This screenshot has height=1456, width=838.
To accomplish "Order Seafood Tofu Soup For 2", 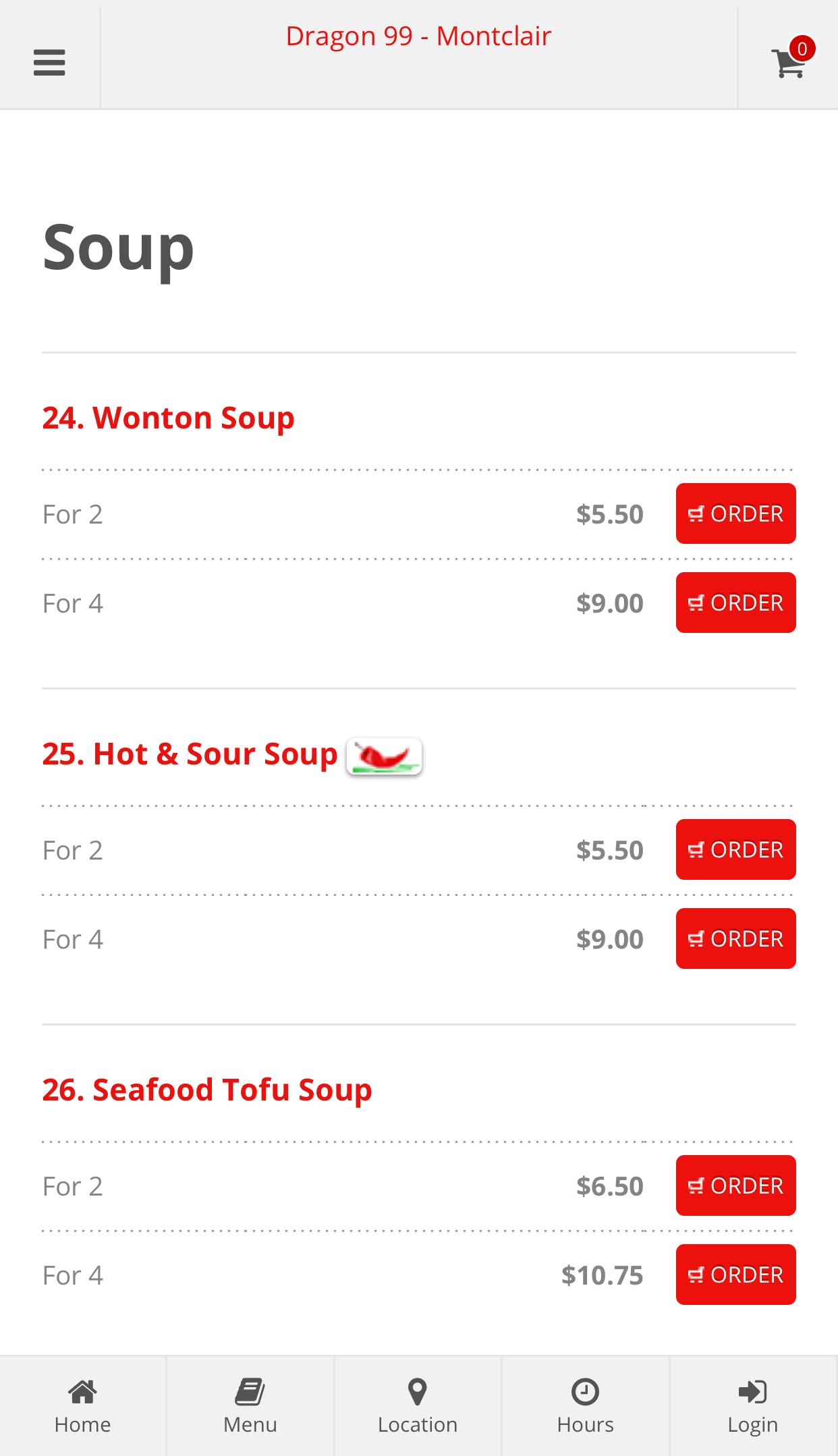I will (735, 1185).
